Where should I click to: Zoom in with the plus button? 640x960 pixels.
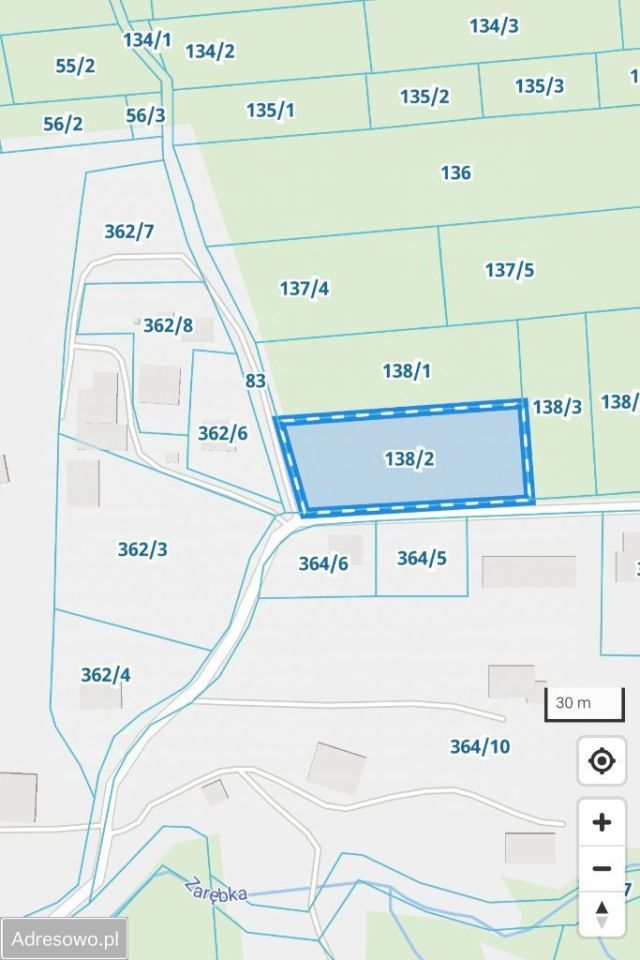[602, 823]
